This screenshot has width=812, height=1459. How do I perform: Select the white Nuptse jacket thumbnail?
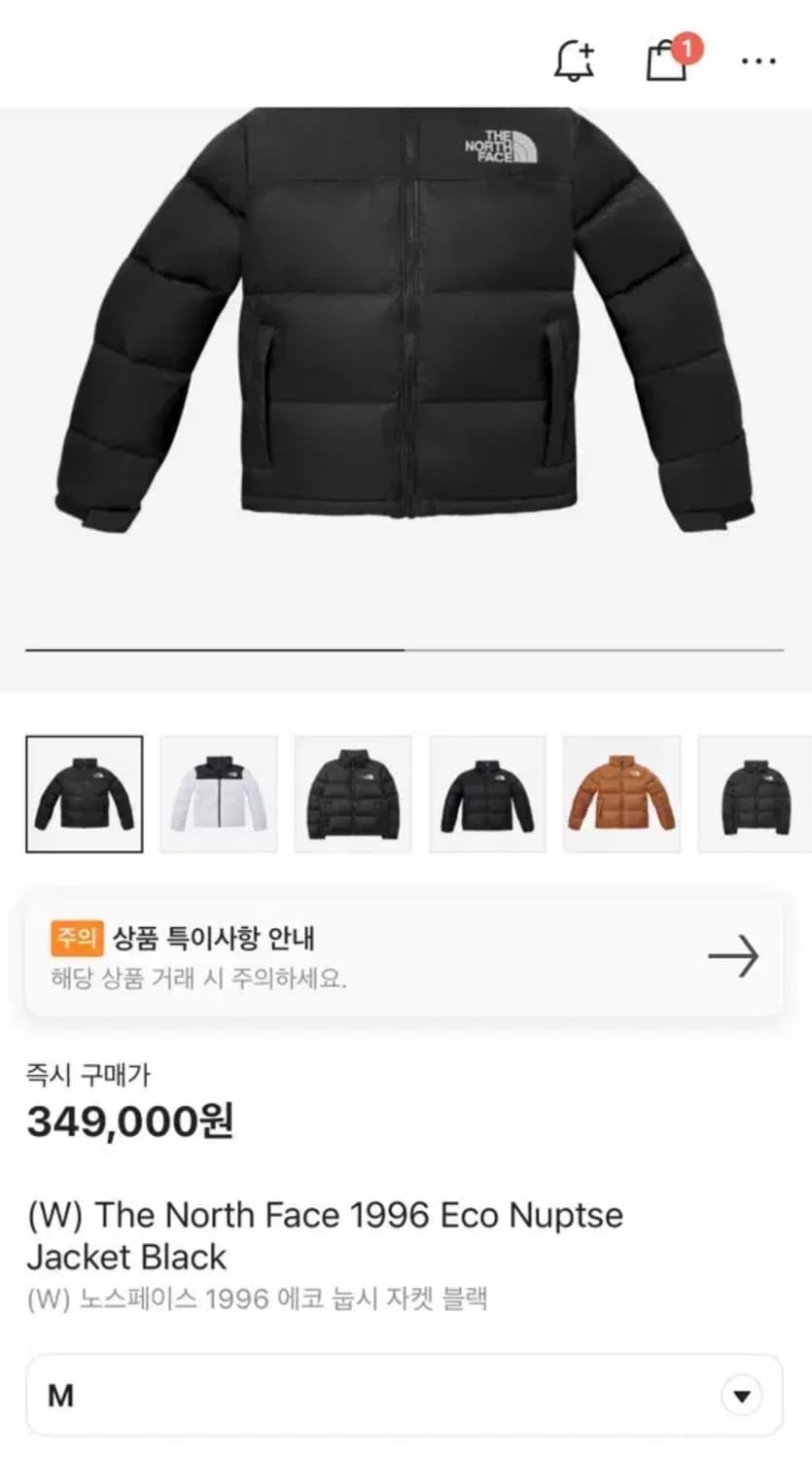point(218,792)
